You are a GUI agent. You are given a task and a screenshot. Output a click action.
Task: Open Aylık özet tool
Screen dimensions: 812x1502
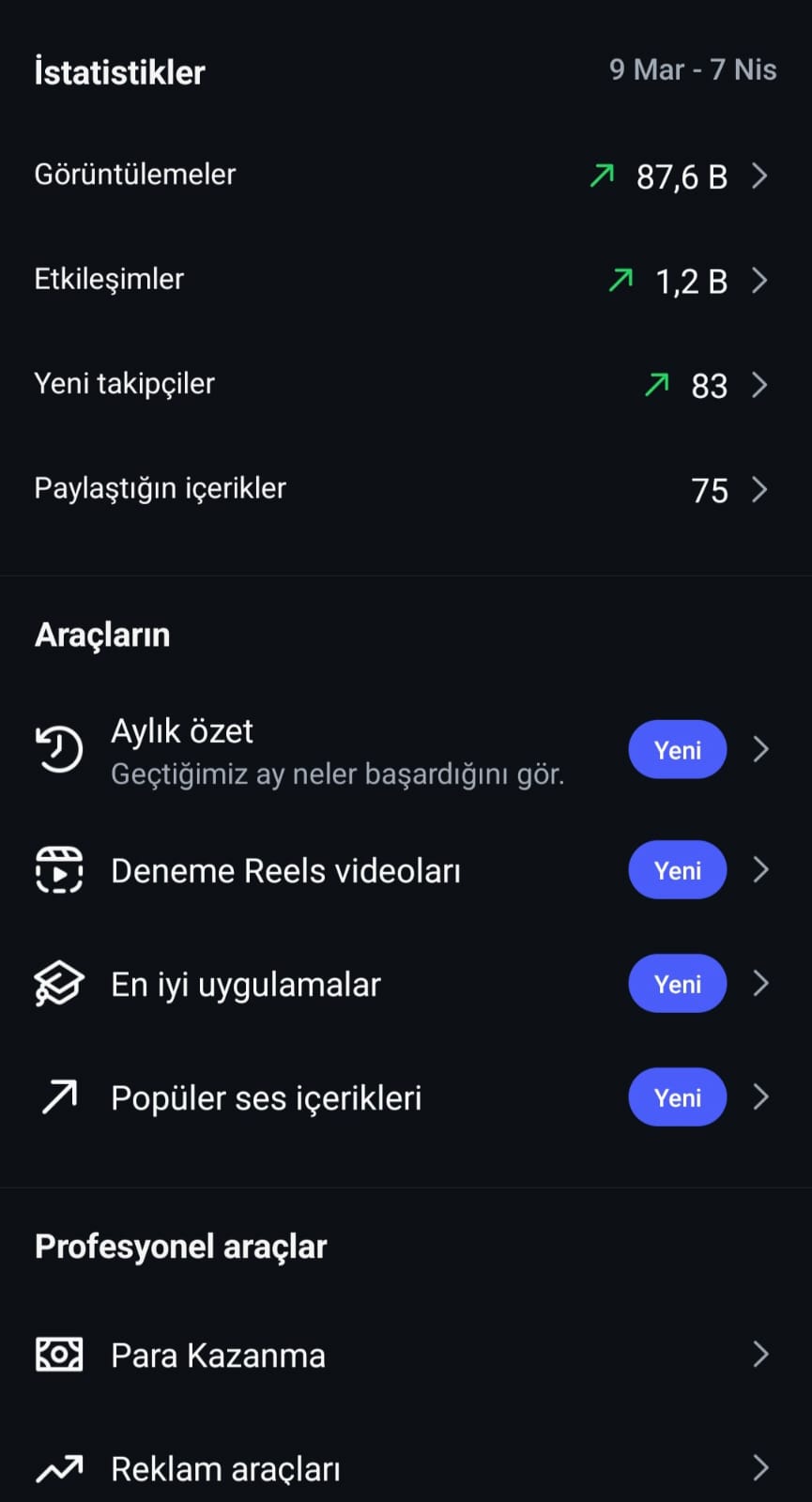(404, 750)
